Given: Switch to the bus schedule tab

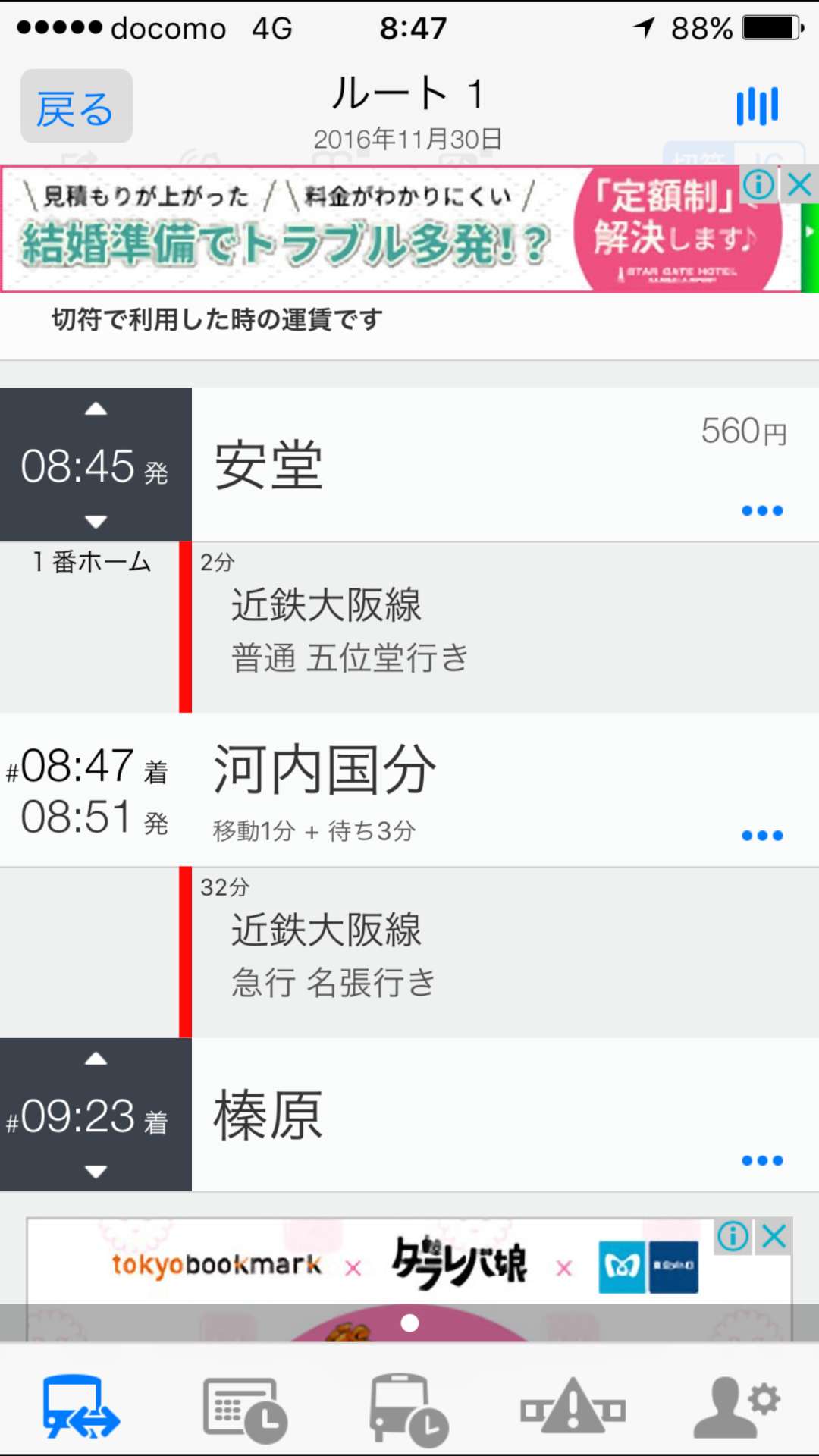Looking at the screenshot, I should pyautogui.click(x=409, y=1407).
